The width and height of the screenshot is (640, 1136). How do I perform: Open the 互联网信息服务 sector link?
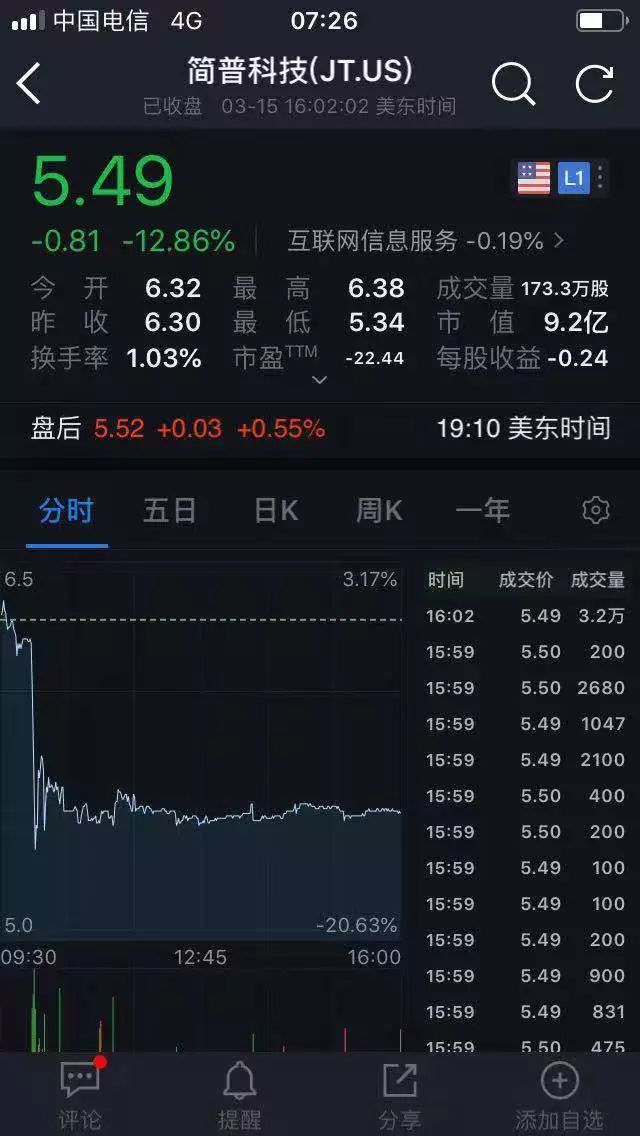(425, 241)
